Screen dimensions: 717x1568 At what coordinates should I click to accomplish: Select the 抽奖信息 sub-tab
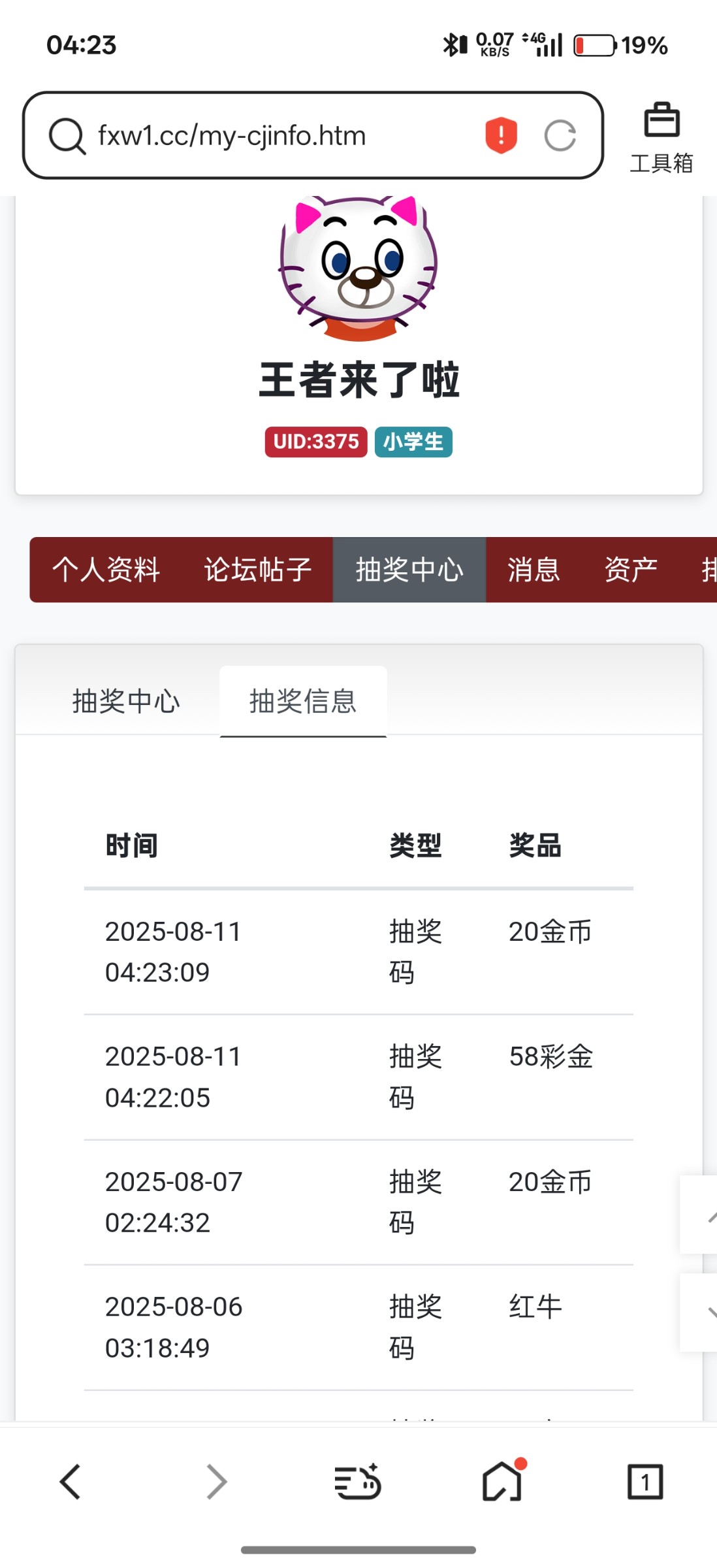point(303,702)
